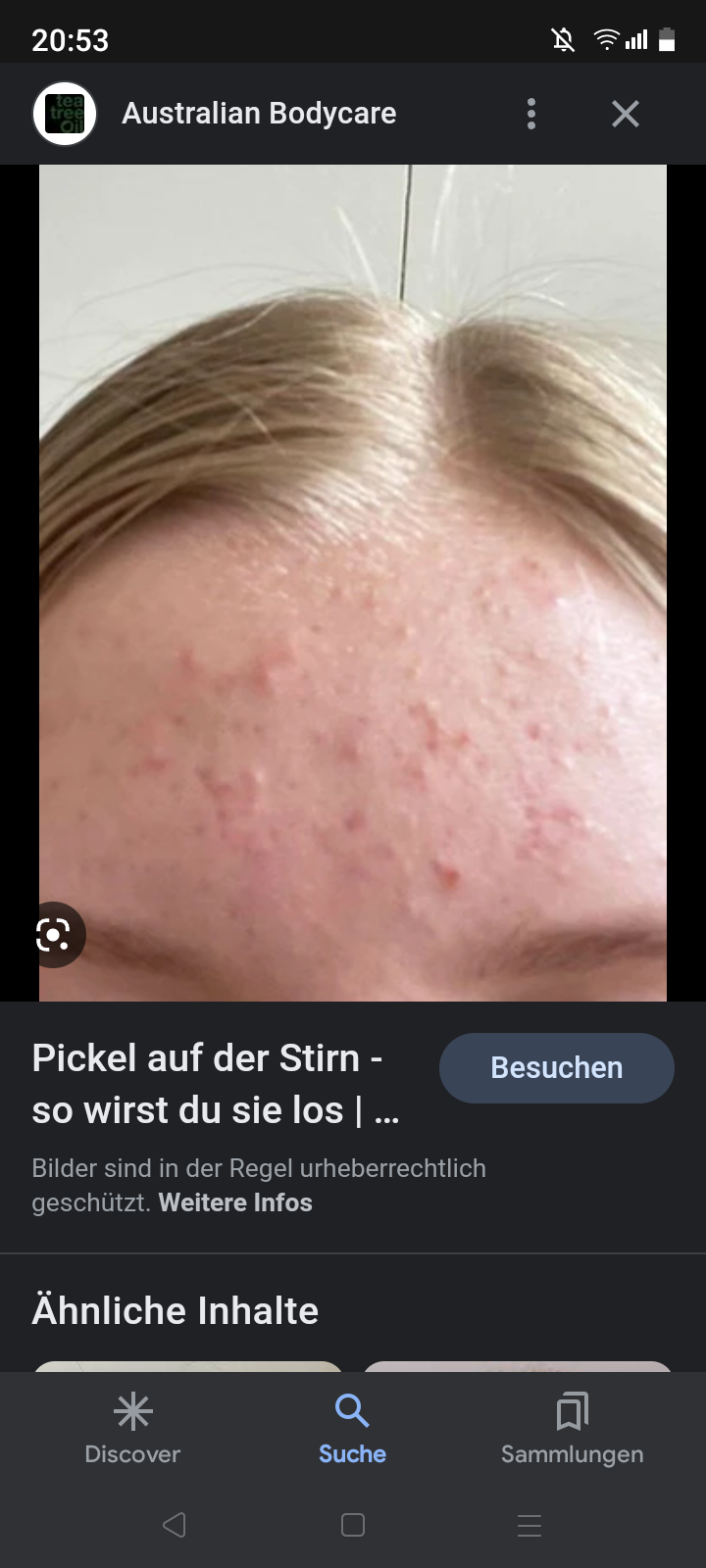Image resolution: width=706 pixels, height=1568 pixels.
Task: Tap the Australian Bodycare site favicon
Action: (x=64, y=113)
